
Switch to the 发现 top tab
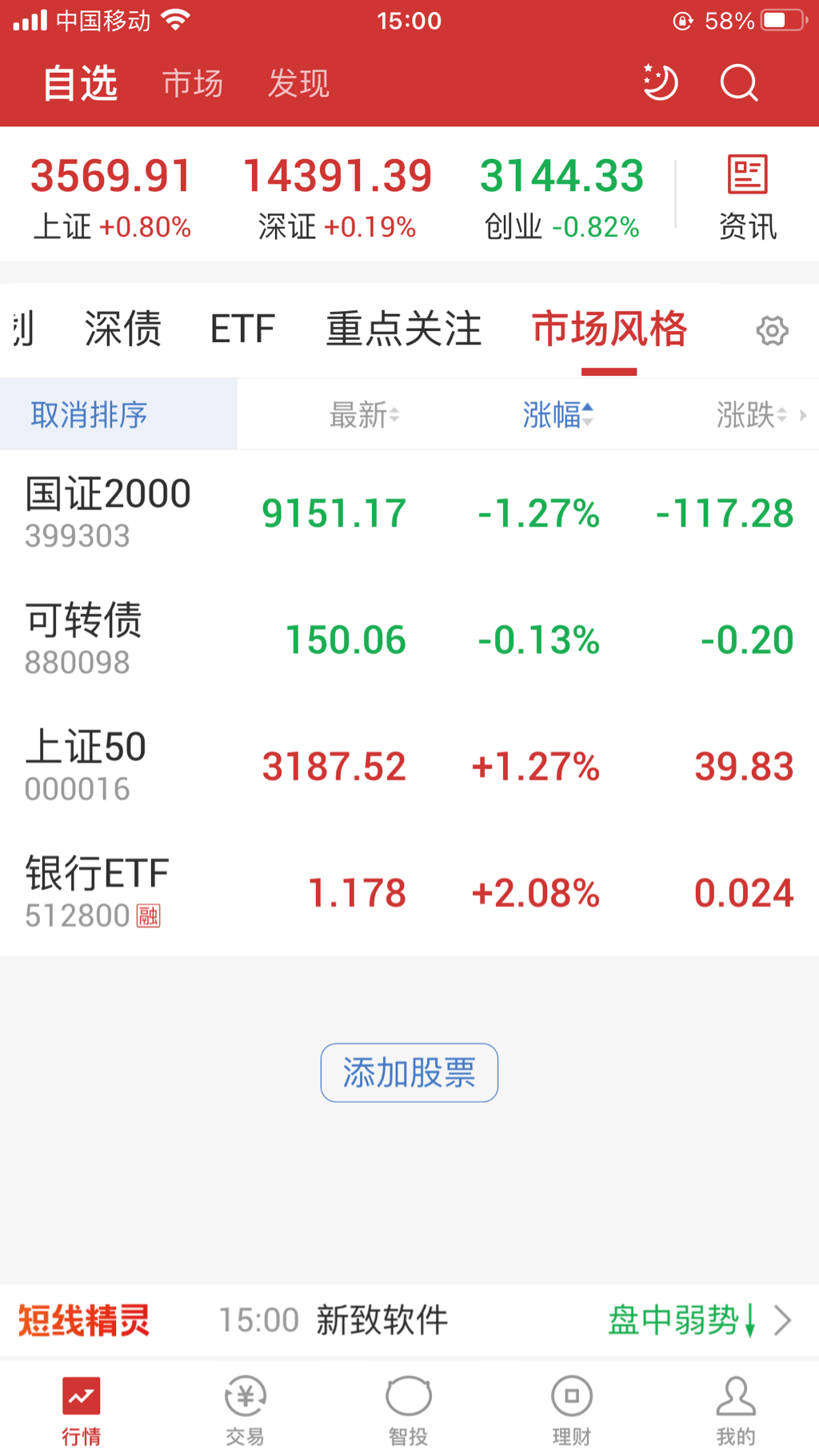click(298, 84)
